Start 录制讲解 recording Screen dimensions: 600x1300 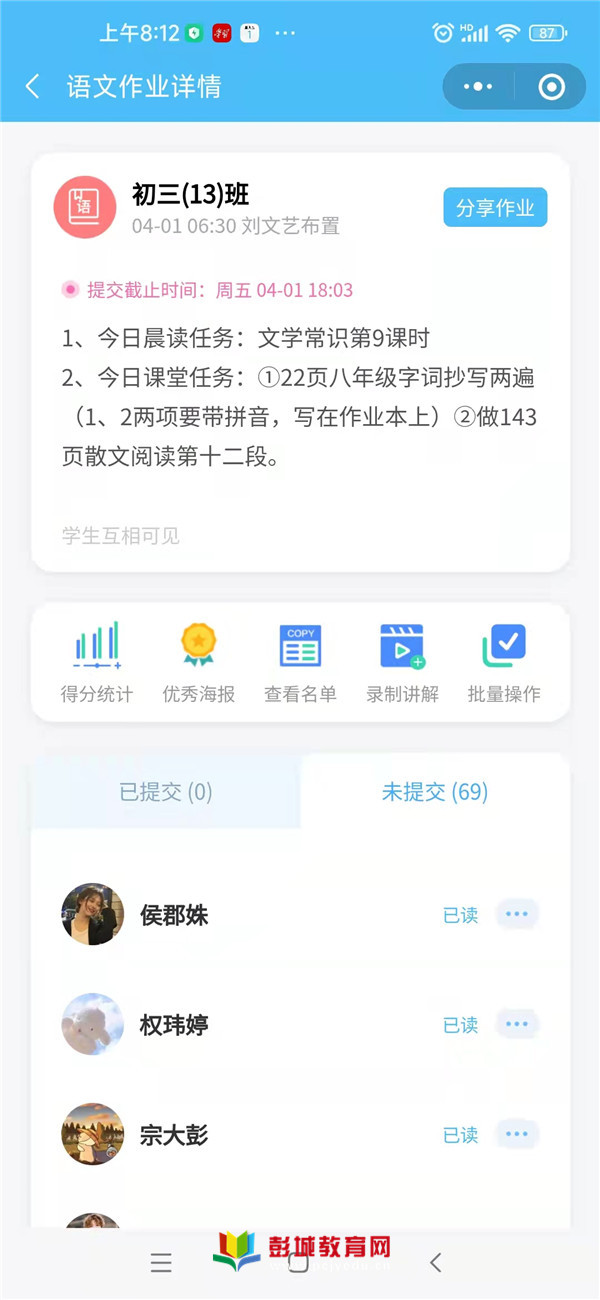[402, 662]
